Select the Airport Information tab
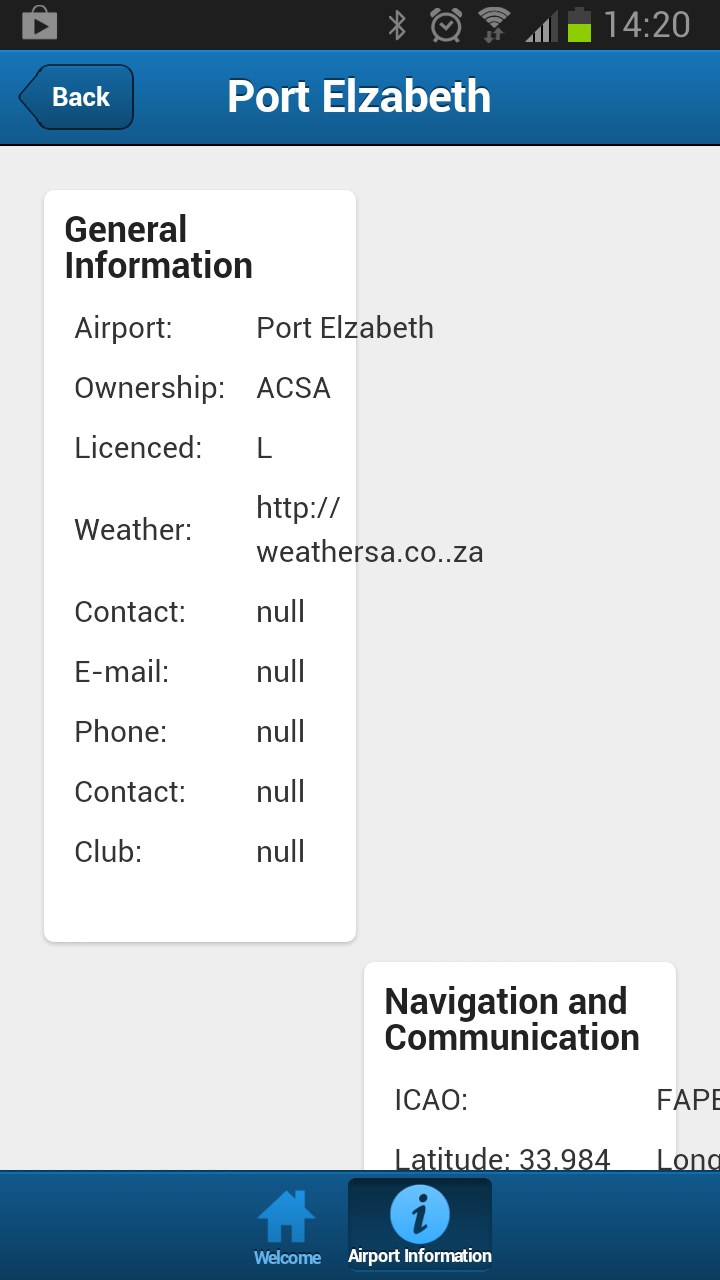Image resolution: width=720 pixels, height=1280 pixels. [x=420, y=1225]
